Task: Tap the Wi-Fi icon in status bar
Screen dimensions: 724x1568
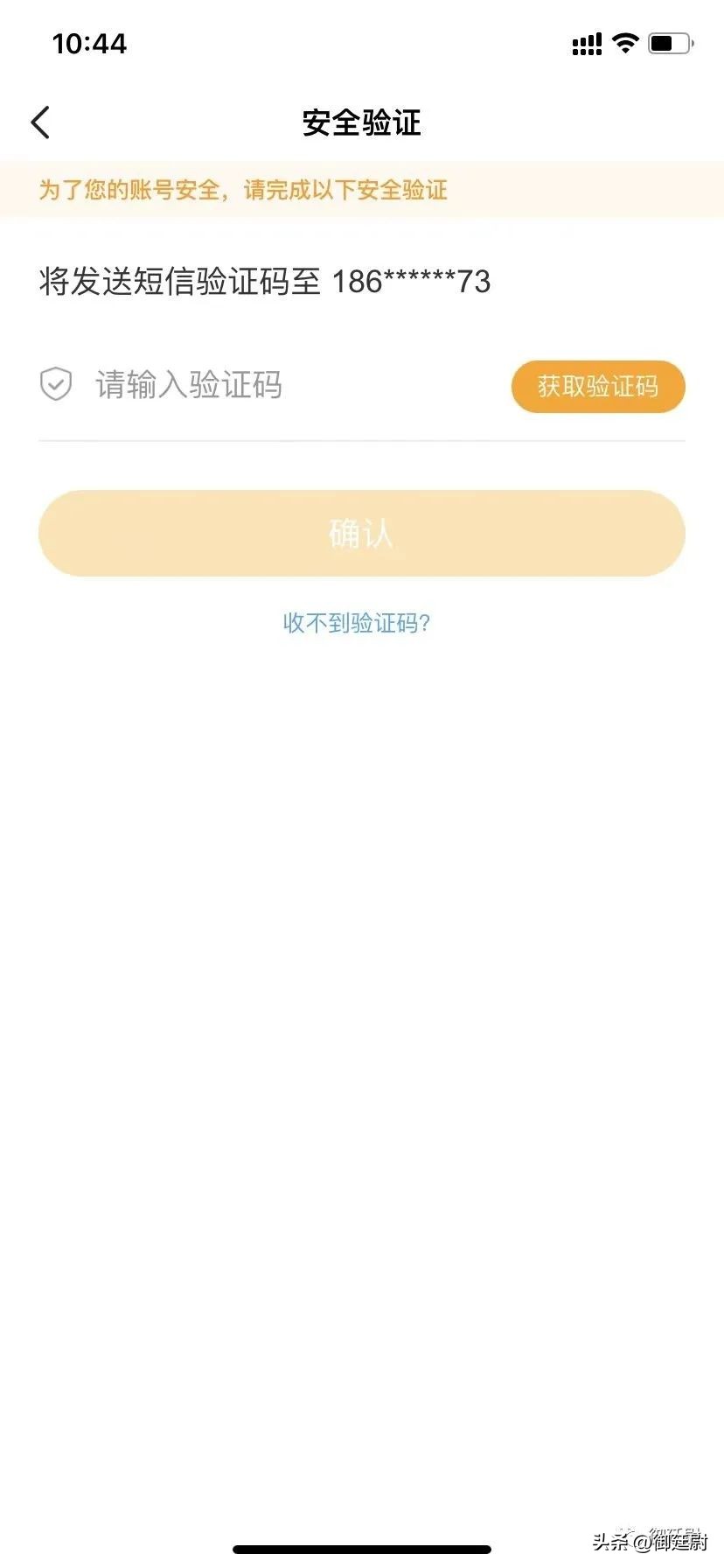Action: pos(626,43)
